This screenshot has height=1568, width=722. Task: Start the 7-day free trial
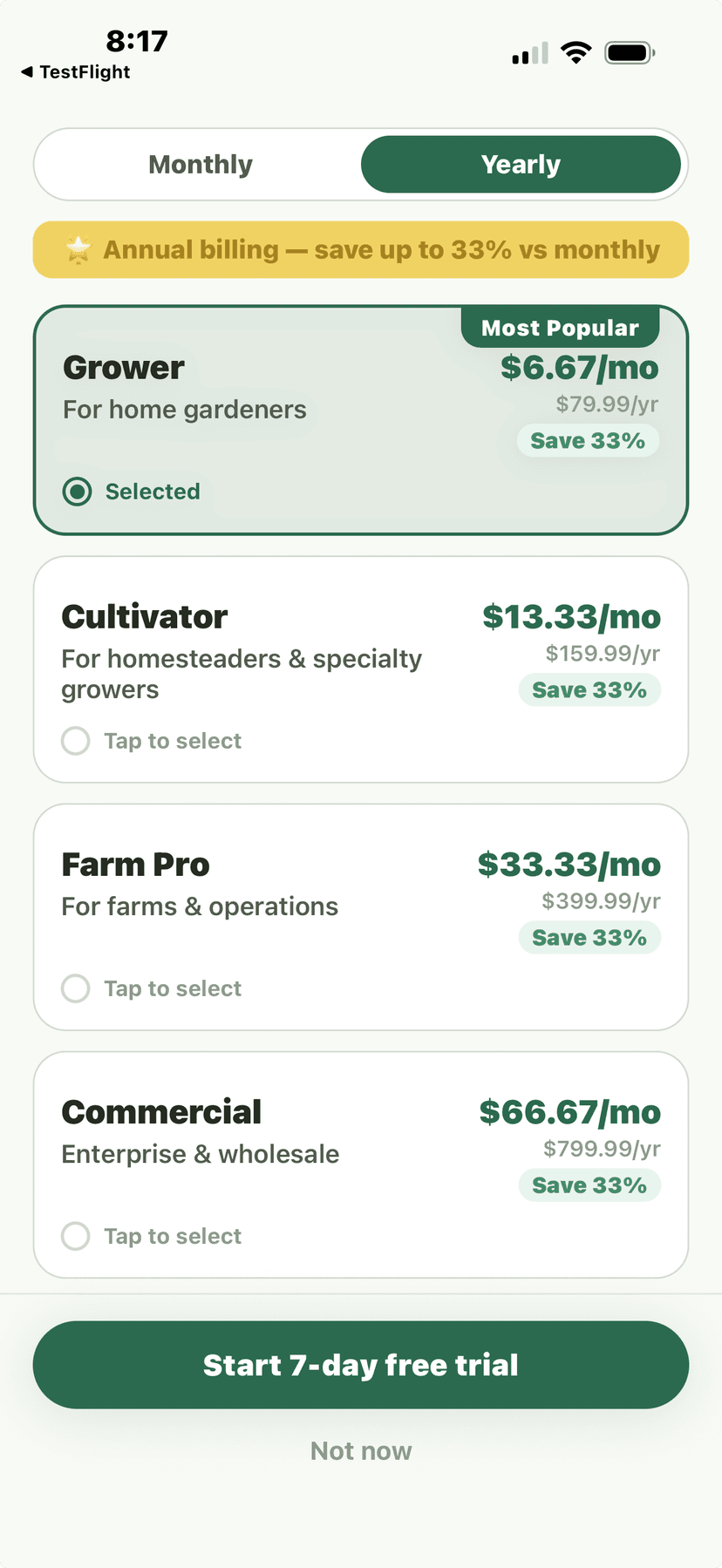tap(361, 1365)
